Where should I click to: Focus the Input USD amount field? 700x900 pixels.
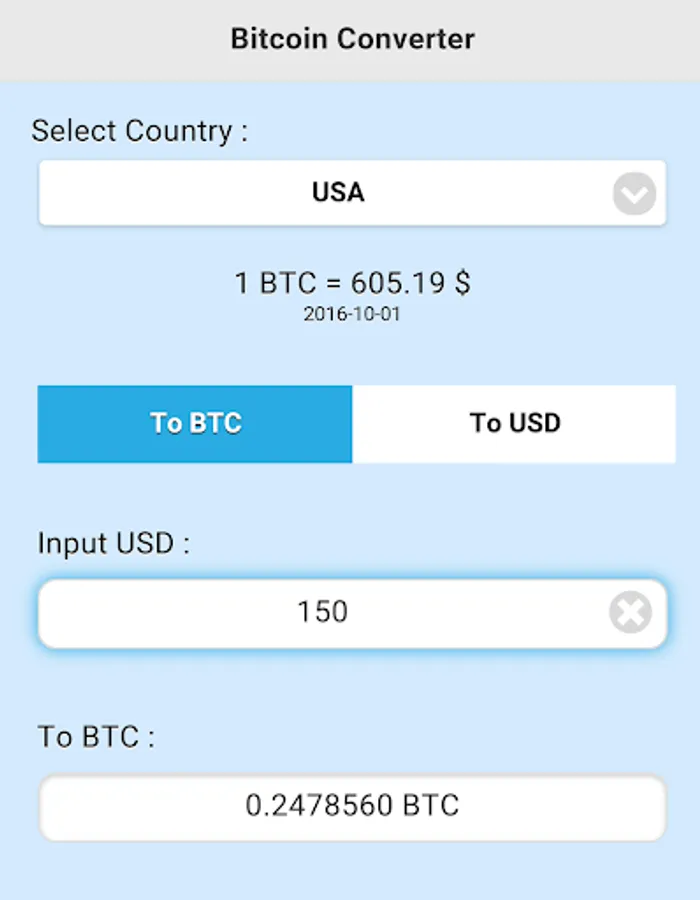point(322,612)
